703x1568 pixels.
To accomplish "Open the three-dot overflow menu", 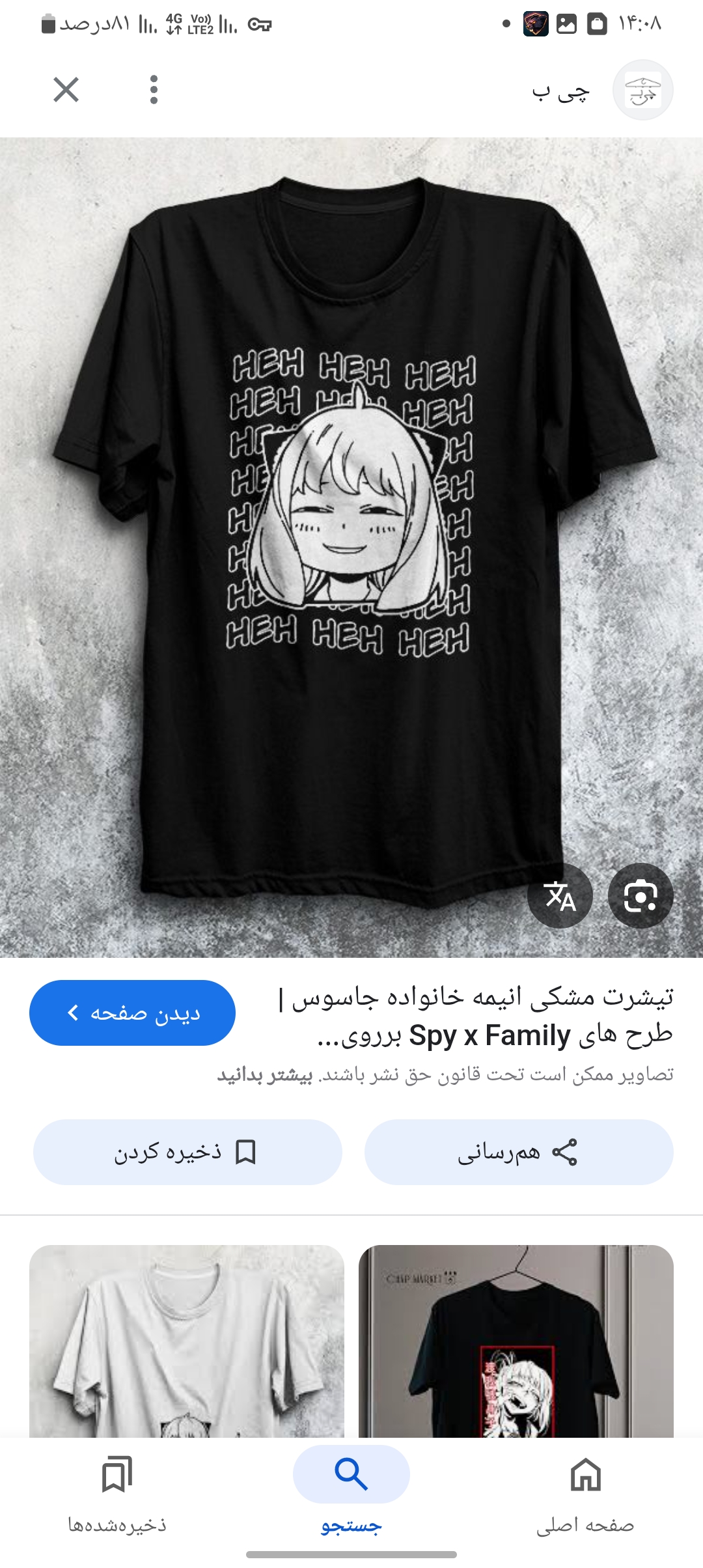I will (154, 90).
